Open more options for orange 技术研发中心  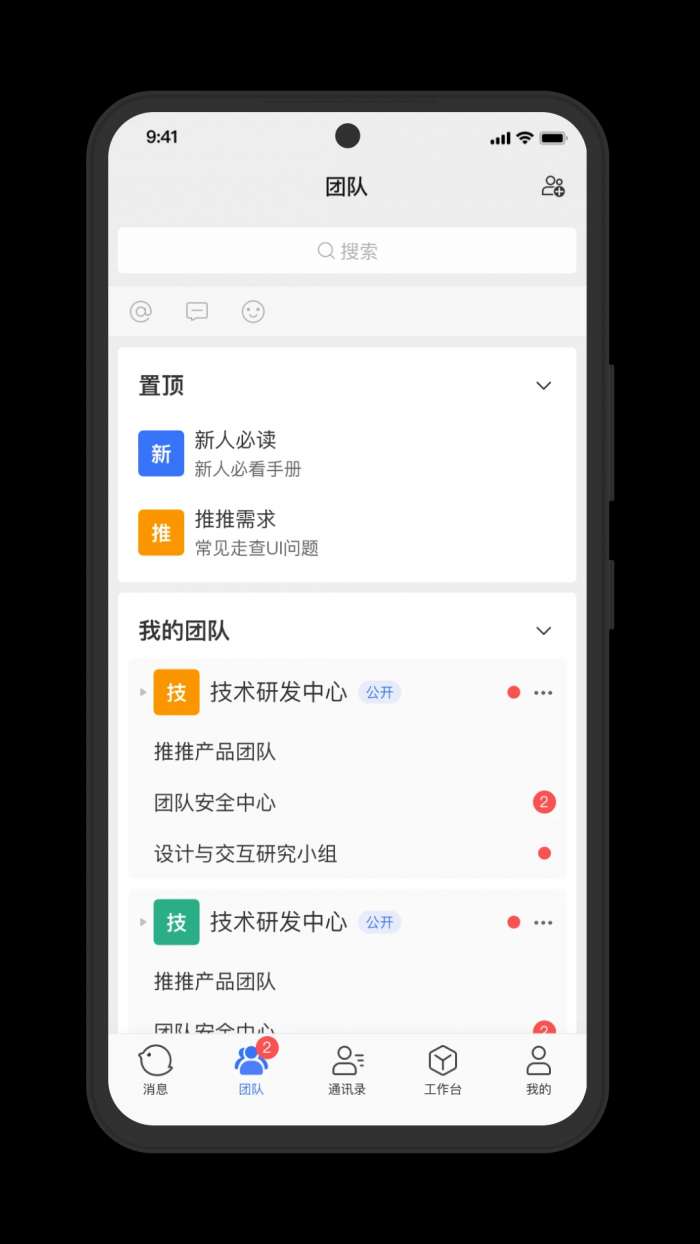pos(543,693)
